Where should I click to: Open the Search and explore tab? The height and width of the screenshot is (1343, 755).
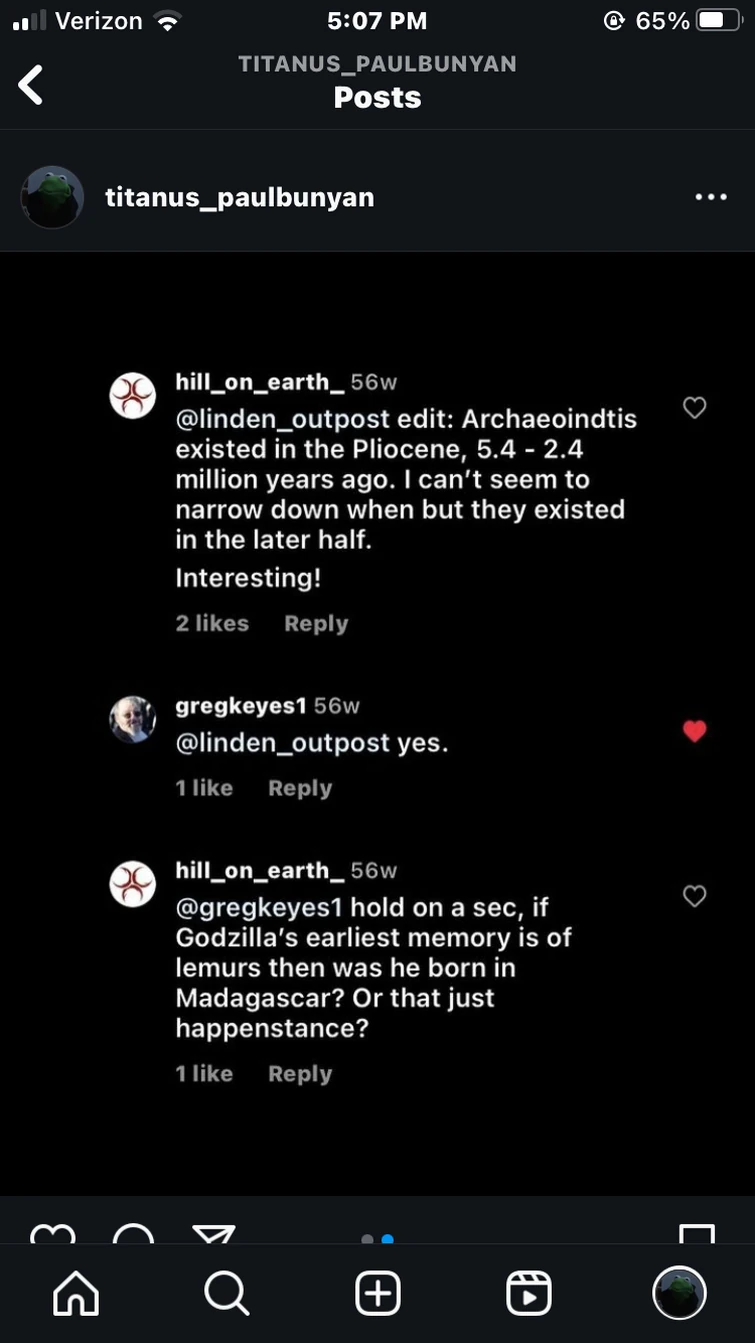(226, 1294)
